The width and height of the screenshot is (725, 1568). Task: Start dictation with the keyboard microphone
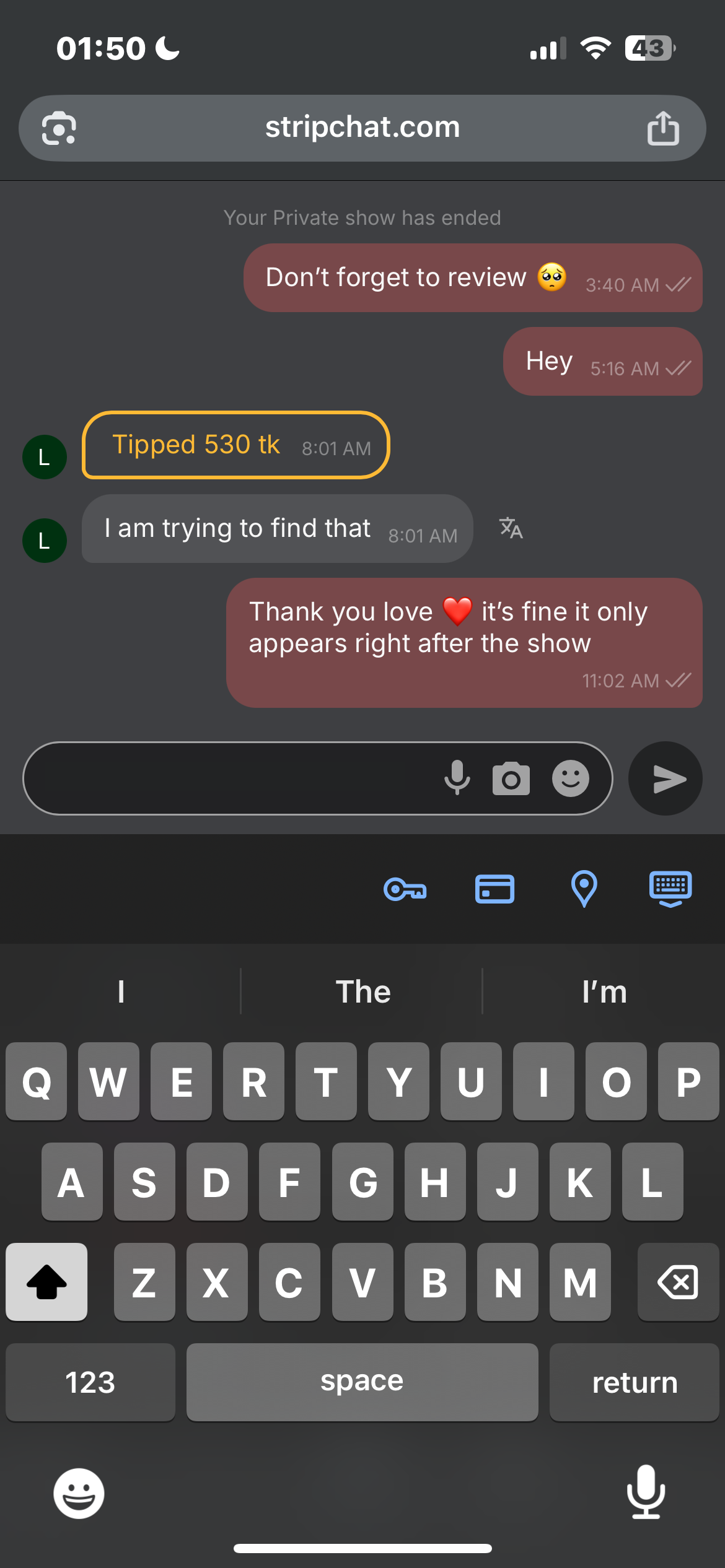(x=646, y=1492)
